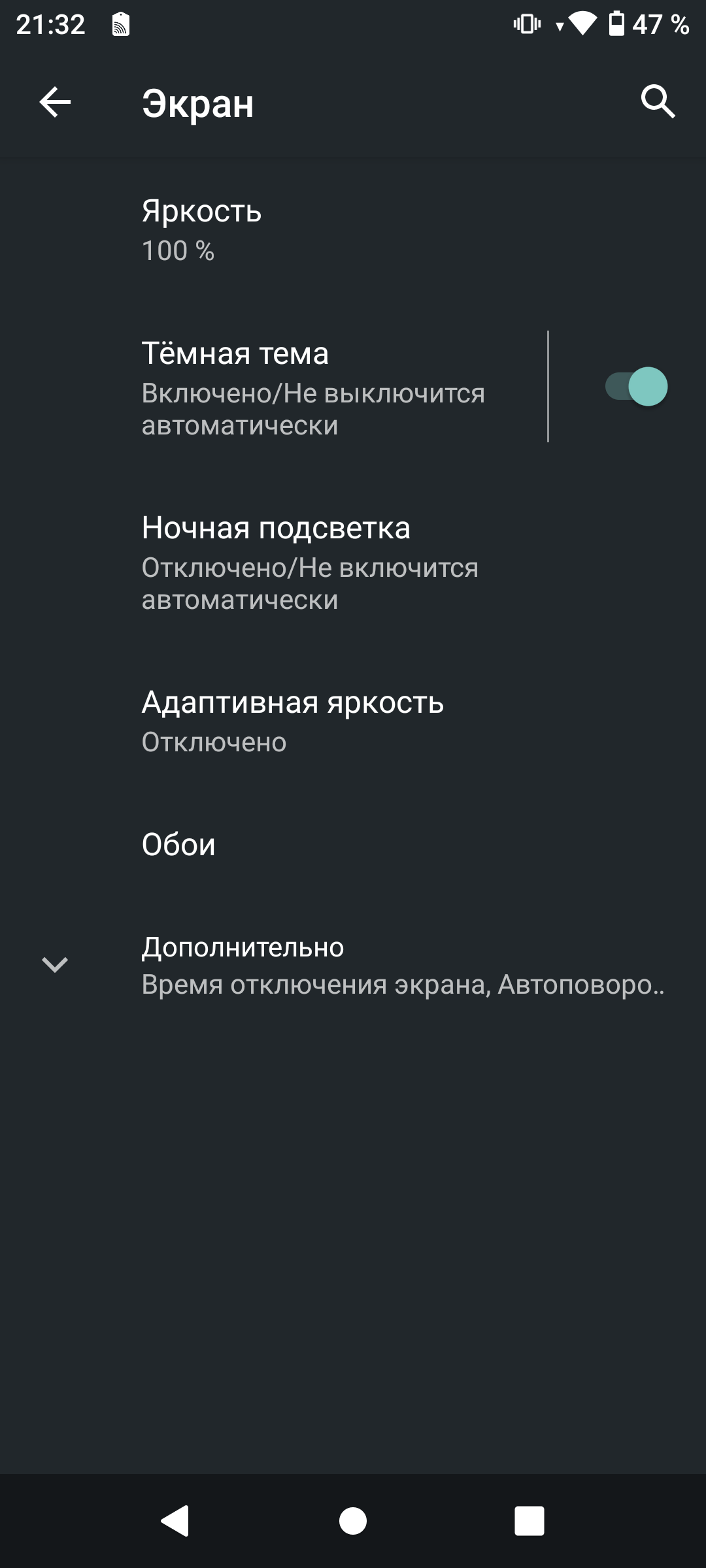Screen dimensions: 706x1568
Task: Open settings search magnifier
Action: 658,102
